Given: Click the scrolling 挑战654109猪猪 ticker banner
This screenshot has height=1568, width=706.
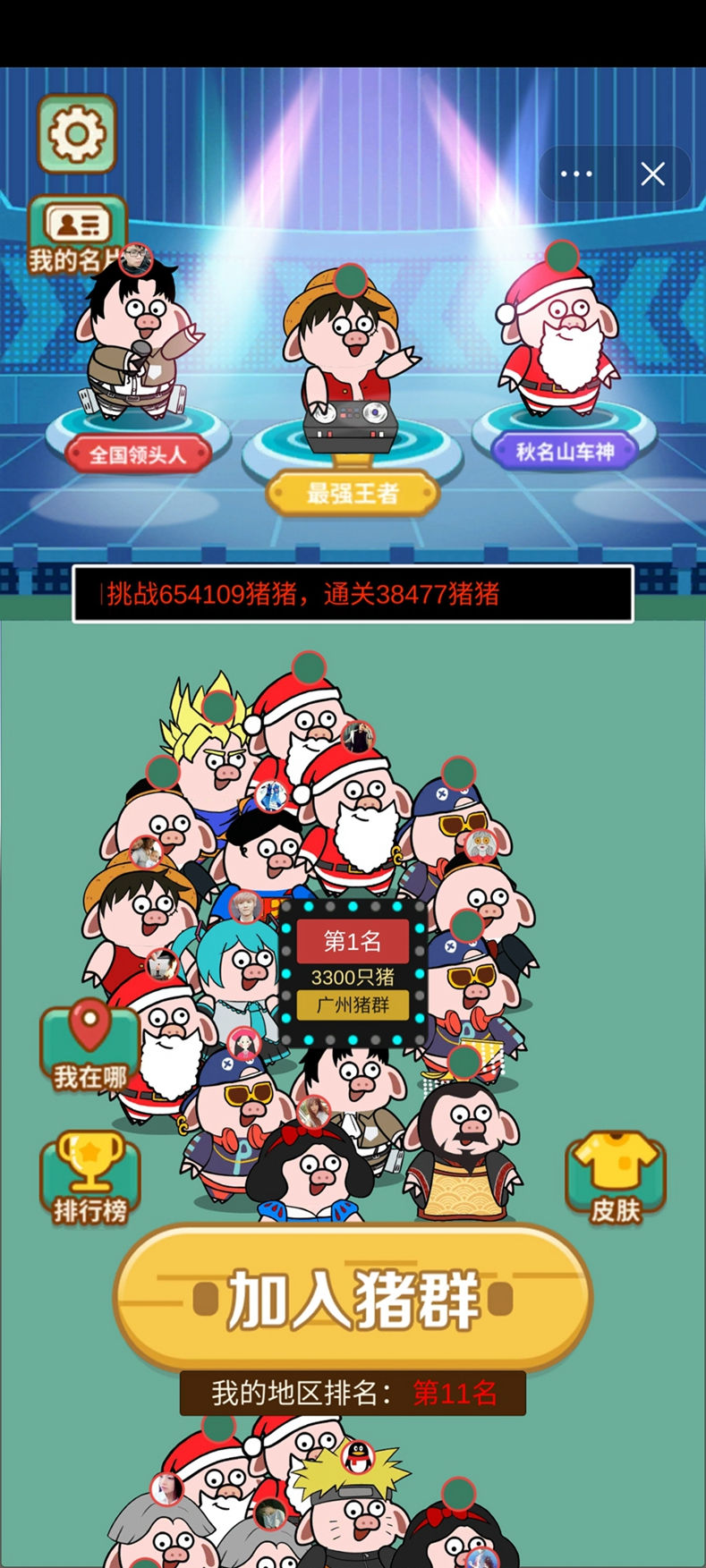Looking at the screenshot, I should 353,592.
